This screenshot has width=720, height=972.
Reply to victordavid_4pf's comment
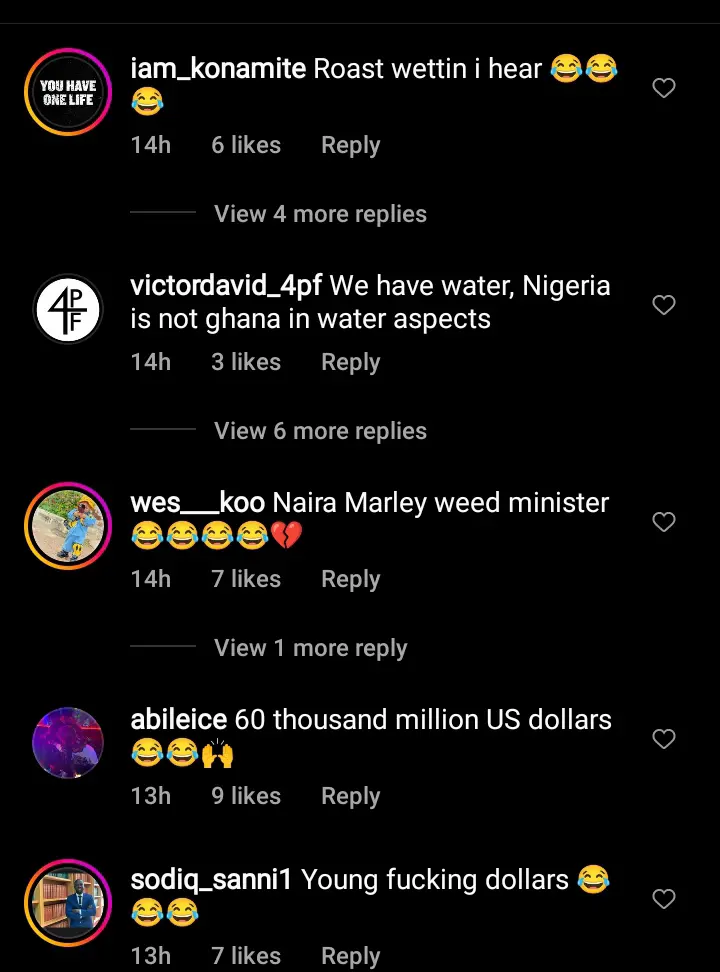pyautogui.click(x=350, y=363)
